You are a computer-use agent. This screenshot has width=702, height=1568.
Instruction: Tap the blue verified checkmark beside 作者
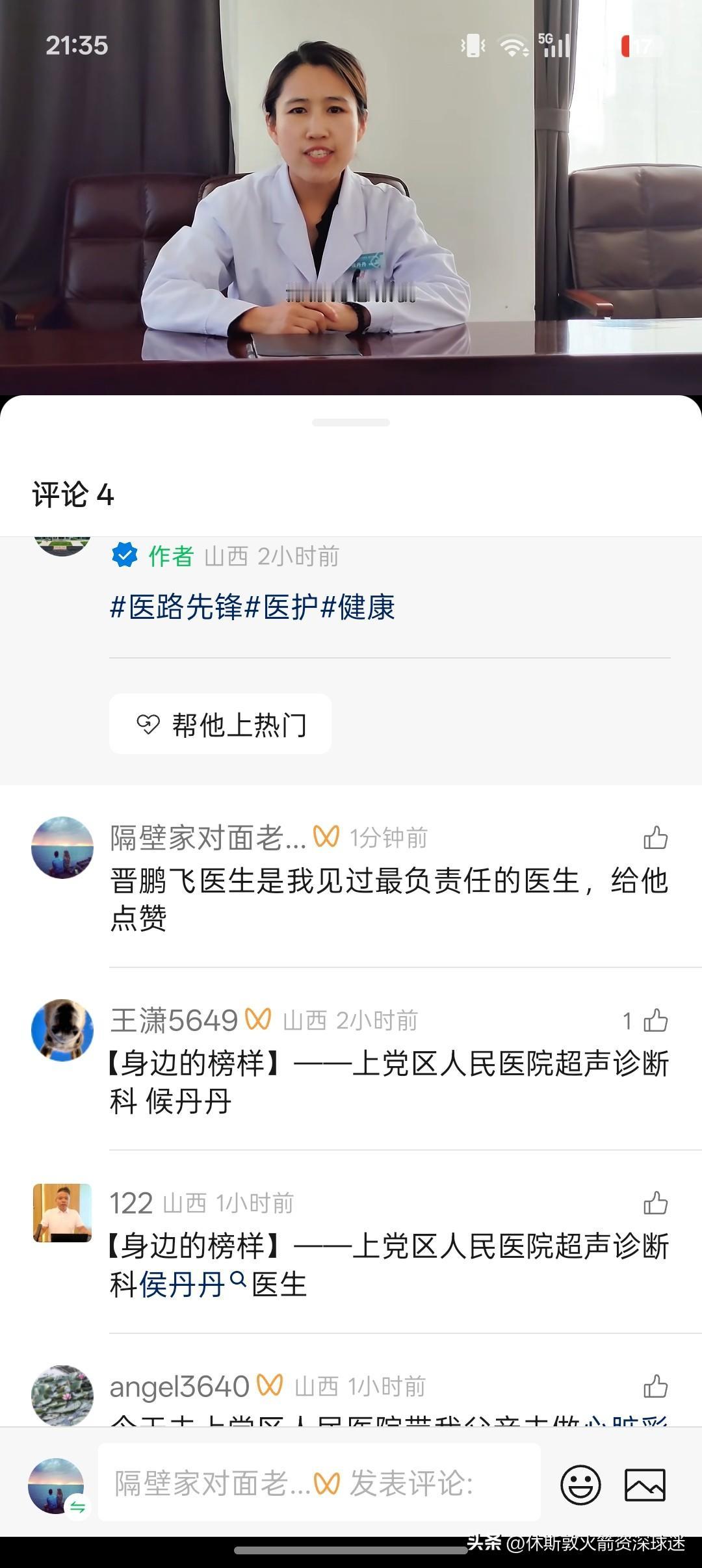pyautogui.click(x=125, y=556)
